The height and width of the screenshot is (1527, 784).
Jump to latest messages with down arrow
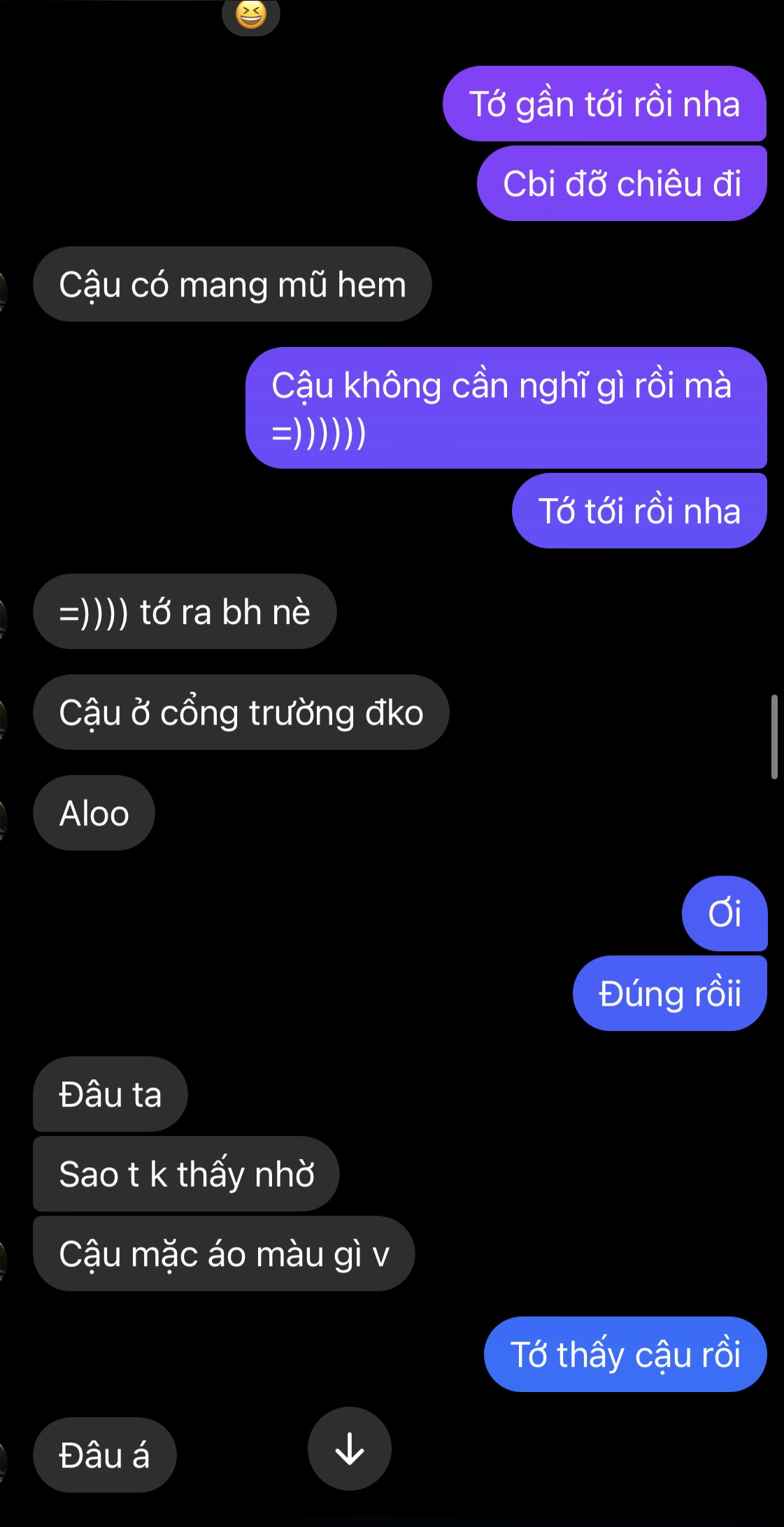click(x=349, y=1449)
